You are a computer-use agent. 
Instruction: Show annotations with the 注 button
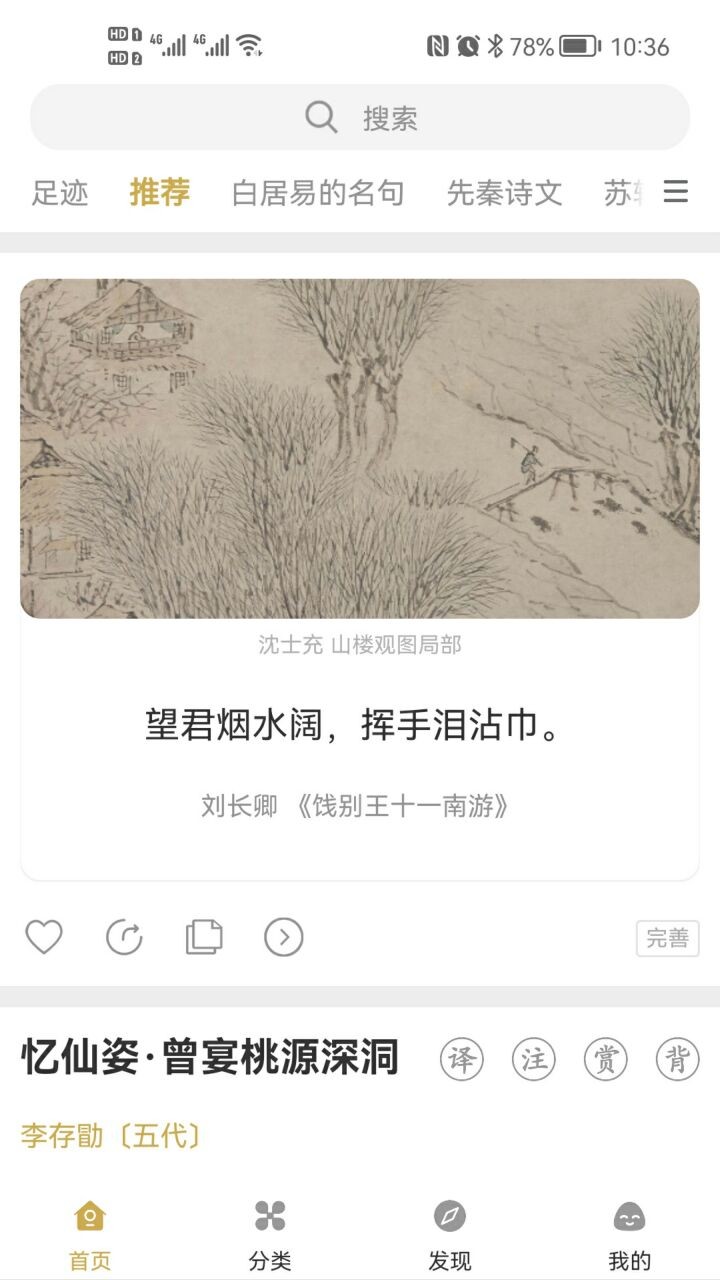pyautogui.click(x=533, y=1059)
